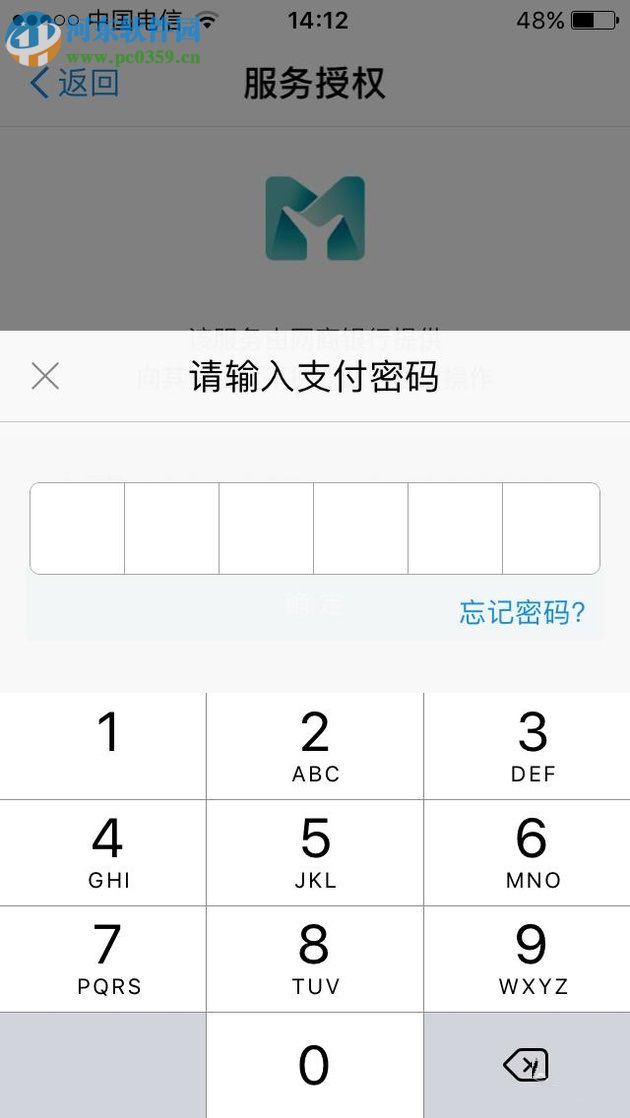The width and height of the screenshot is (630, 1118).
Task: Tap the six-digit payment password field
Action: pos(314,528)
